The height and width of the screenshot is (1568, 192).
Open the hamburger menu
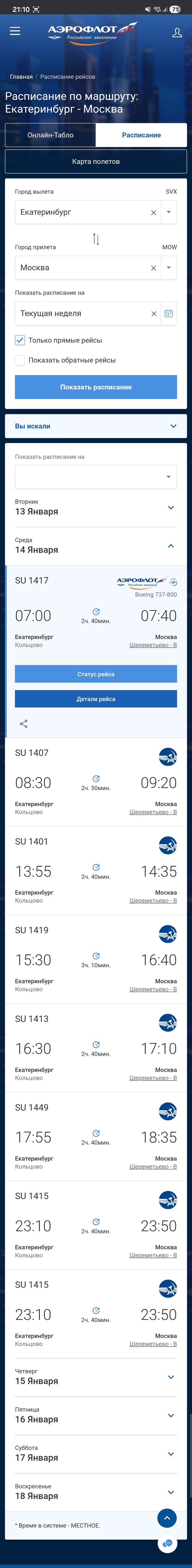pos(15,31)
